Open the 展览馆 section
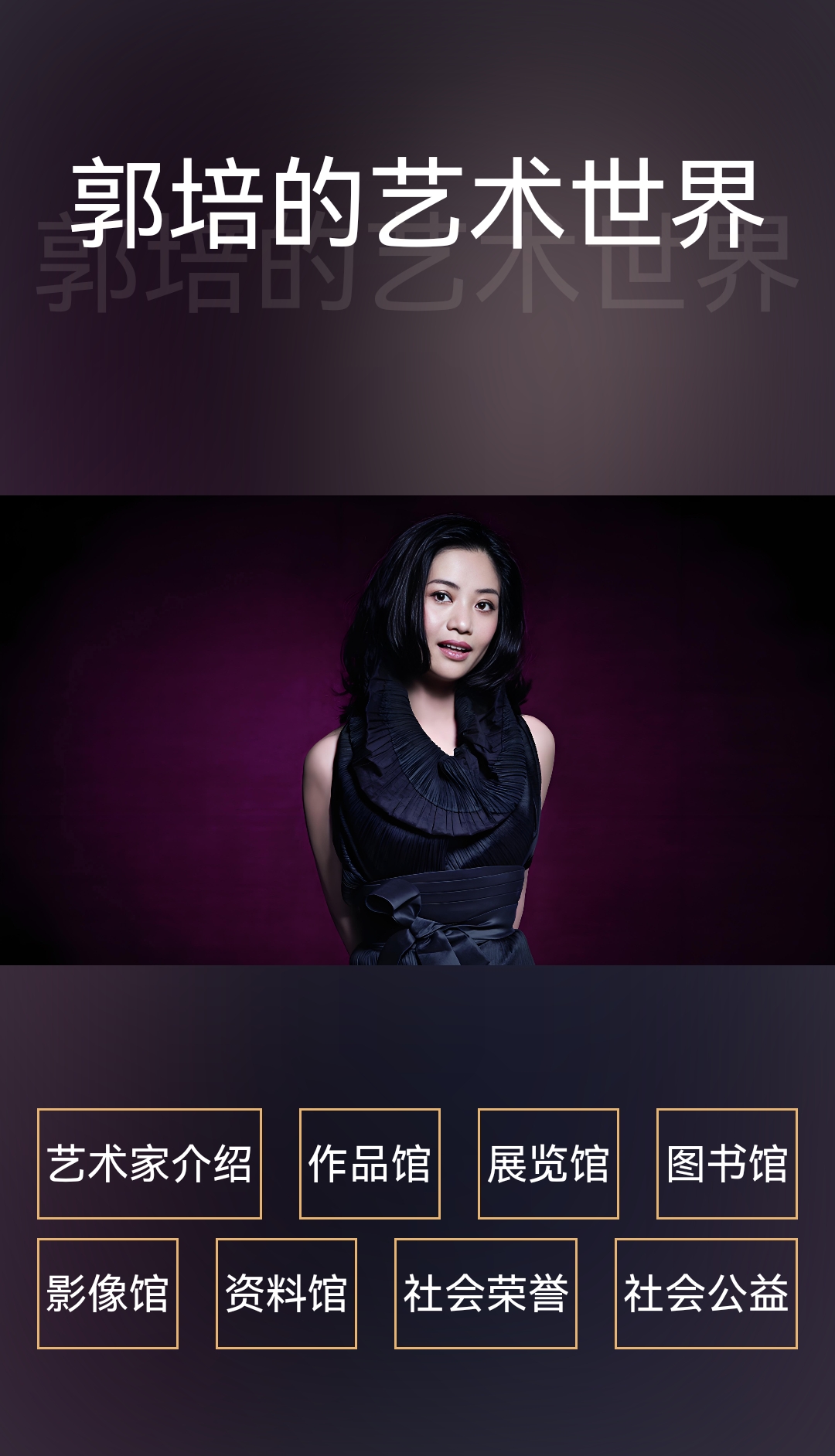 point(548,1164)
